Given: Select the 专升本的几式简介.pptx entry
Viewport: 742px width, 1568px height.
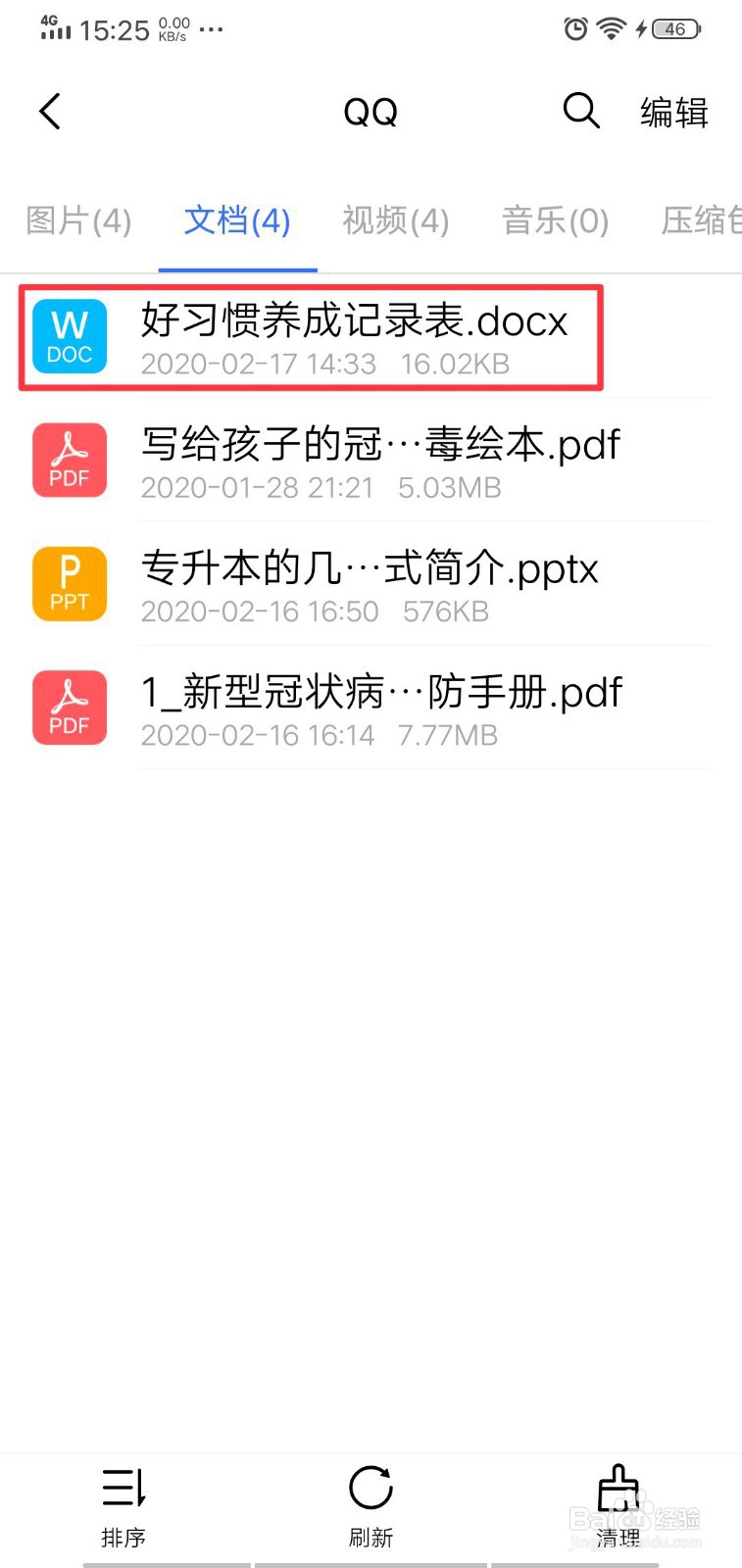Looking at the screenshot, I should coord(370,568).
